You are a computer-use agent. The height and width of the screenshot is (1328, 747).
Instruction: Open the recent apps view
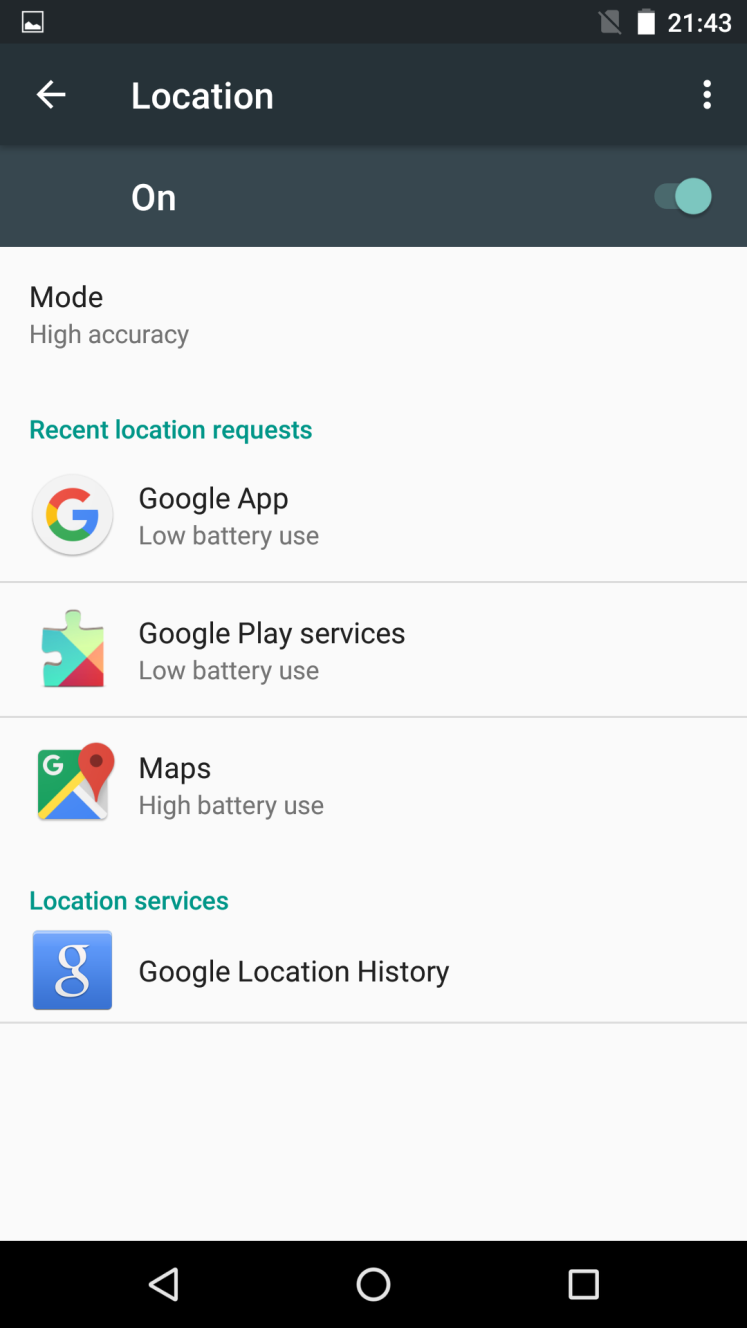(583, 1284)
